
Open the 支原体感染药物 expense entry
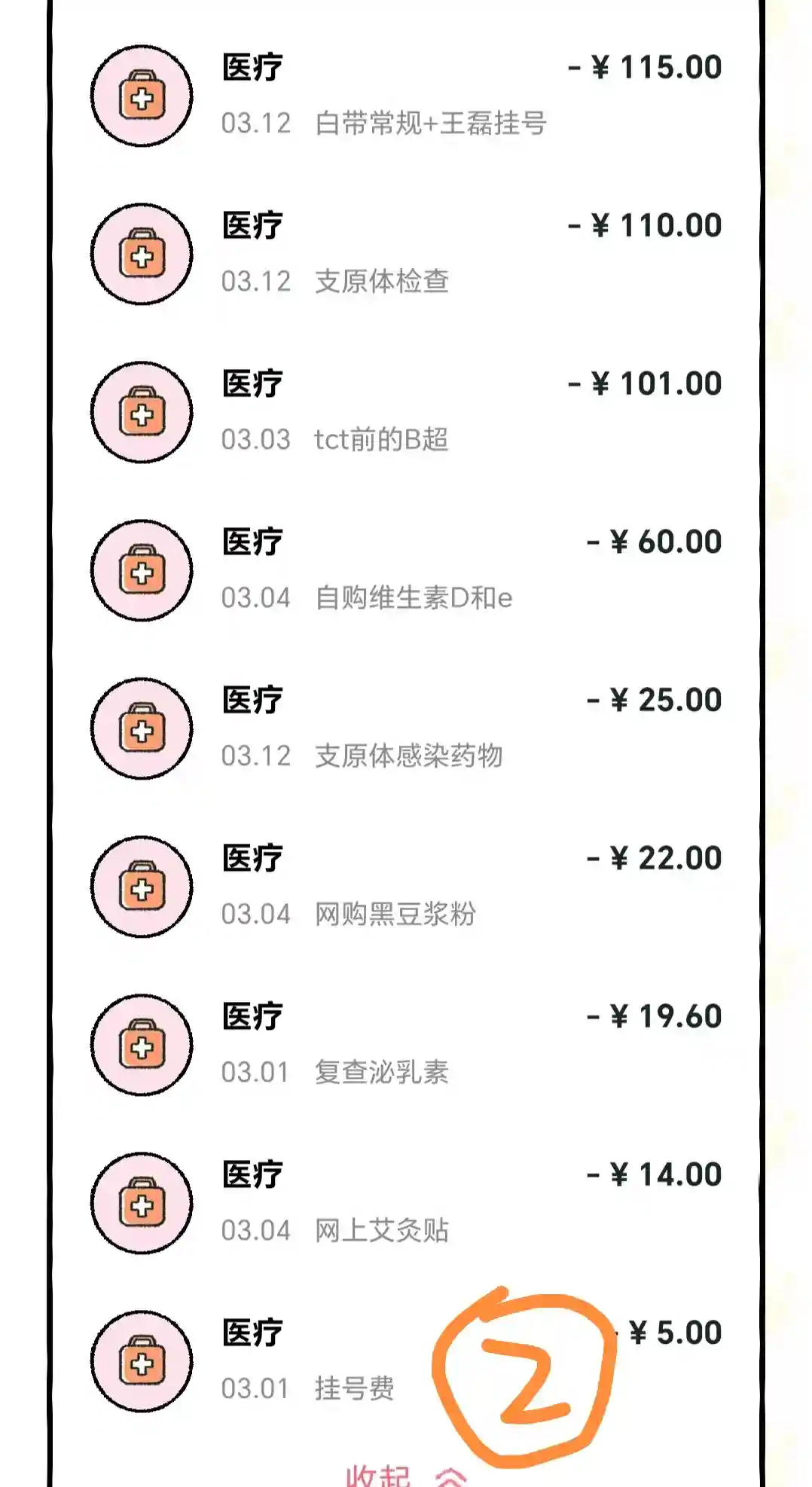(x=407, y=728)
